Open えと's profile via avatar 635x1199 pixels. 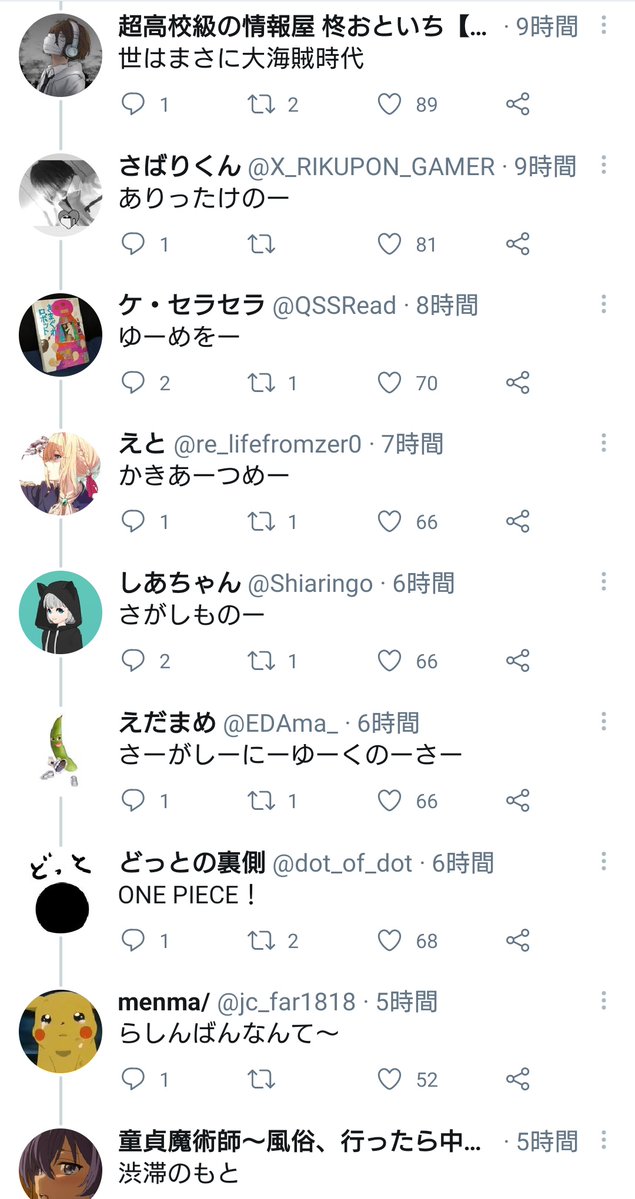coord(60,473)
